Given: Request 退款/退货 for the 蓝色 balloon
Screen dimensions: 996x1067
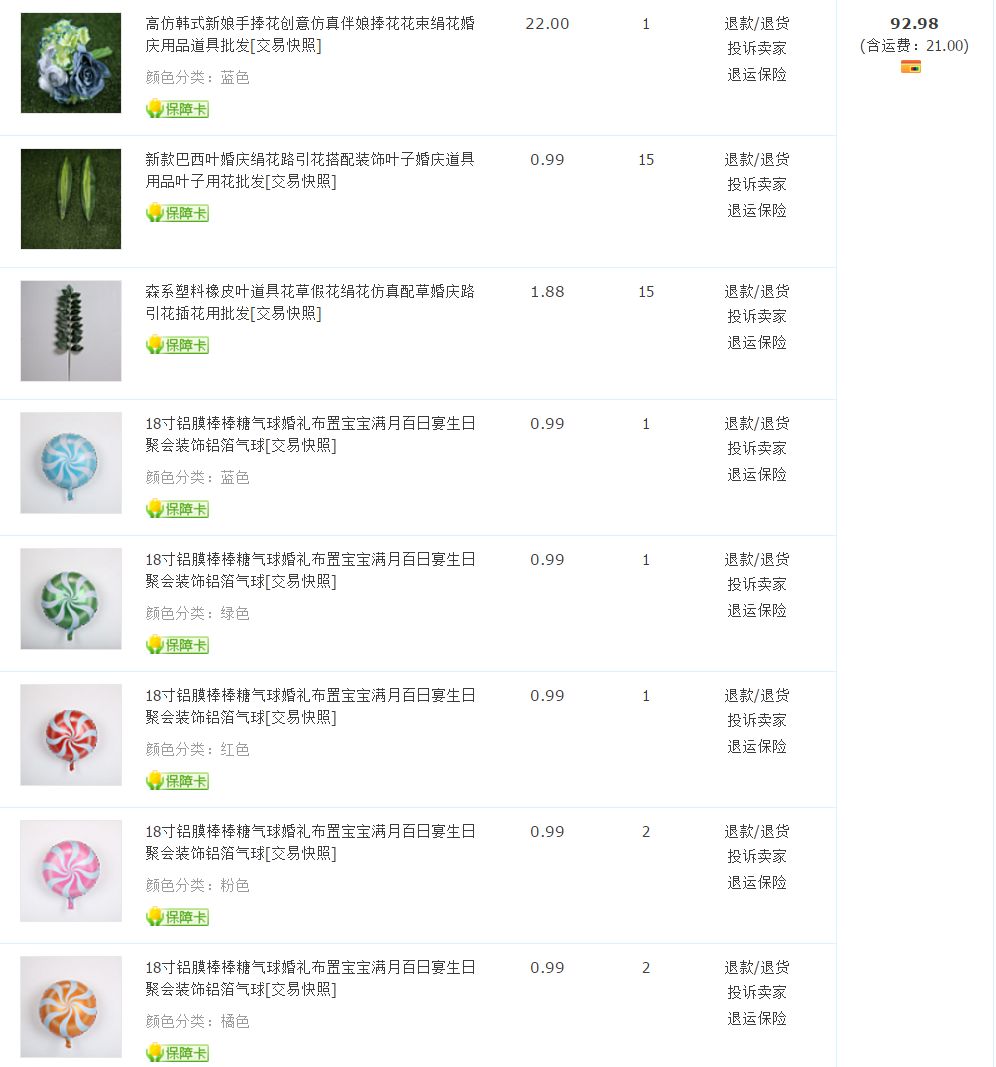Looking at the screenshot, I should click(x=756, y=423).
